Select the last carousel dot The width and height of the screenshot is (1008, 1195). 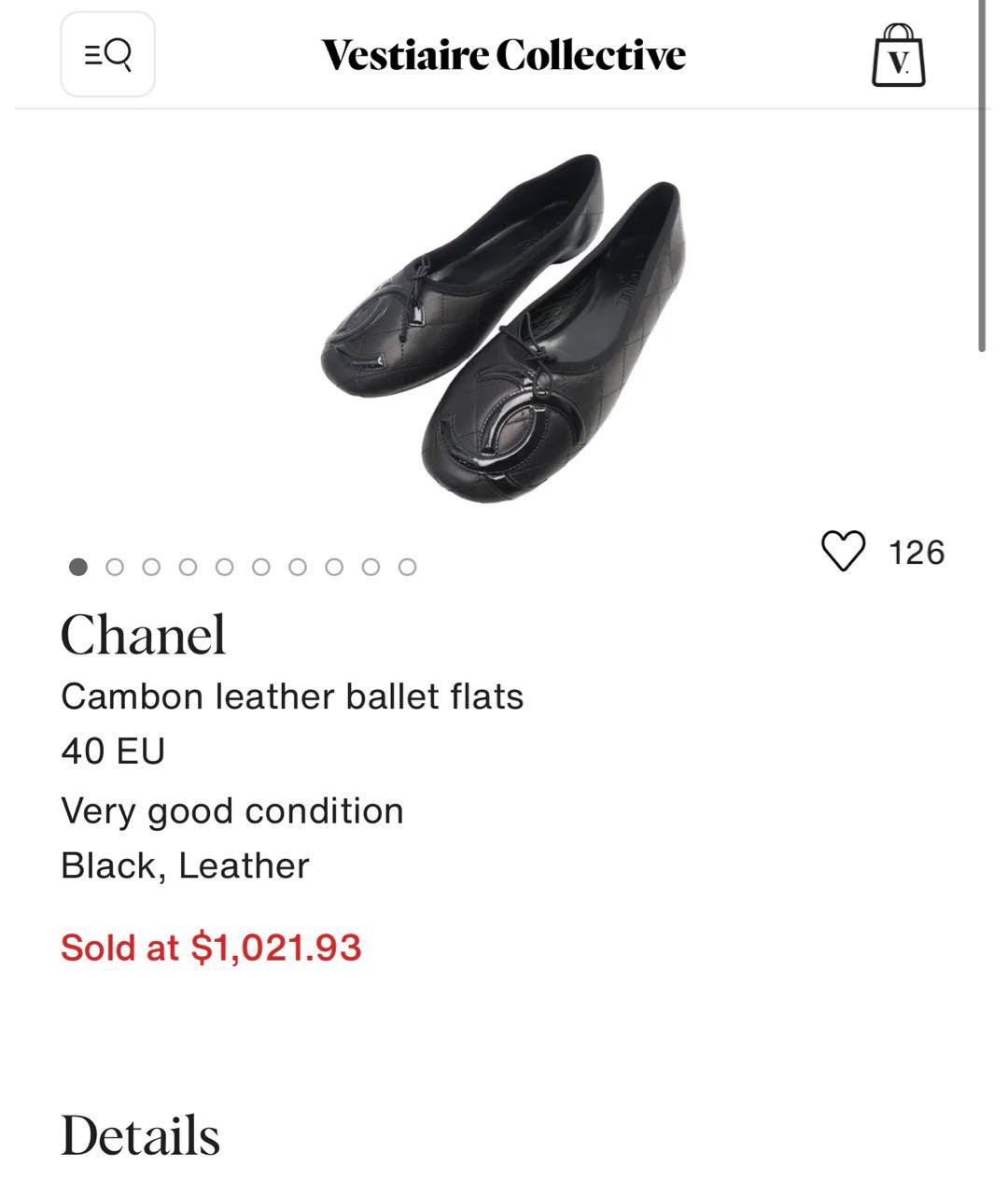point(406,566)
